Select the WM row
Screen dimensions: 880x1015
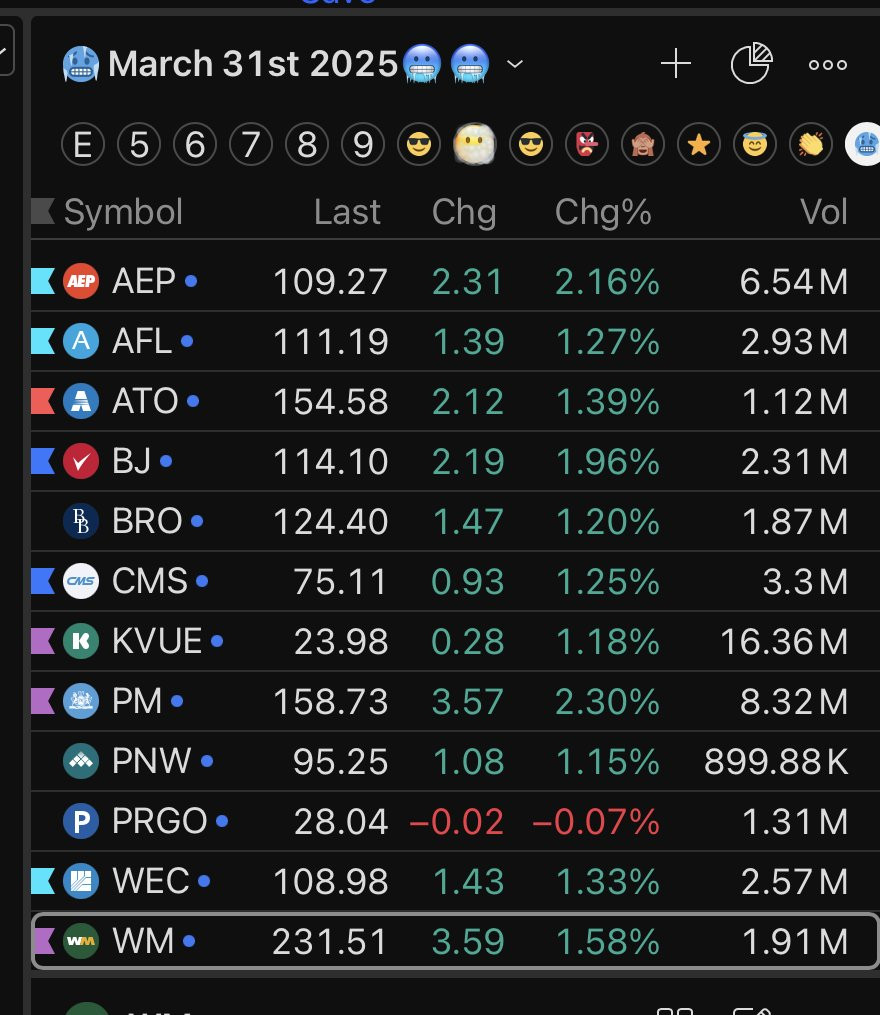[143, 942]
